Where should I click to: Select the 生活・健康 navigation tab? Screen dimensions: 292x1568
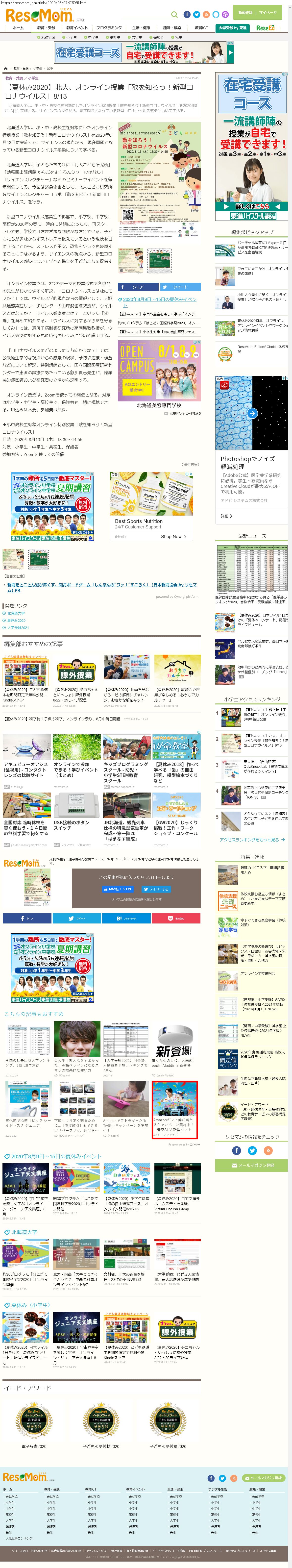(x=141, y=28)
